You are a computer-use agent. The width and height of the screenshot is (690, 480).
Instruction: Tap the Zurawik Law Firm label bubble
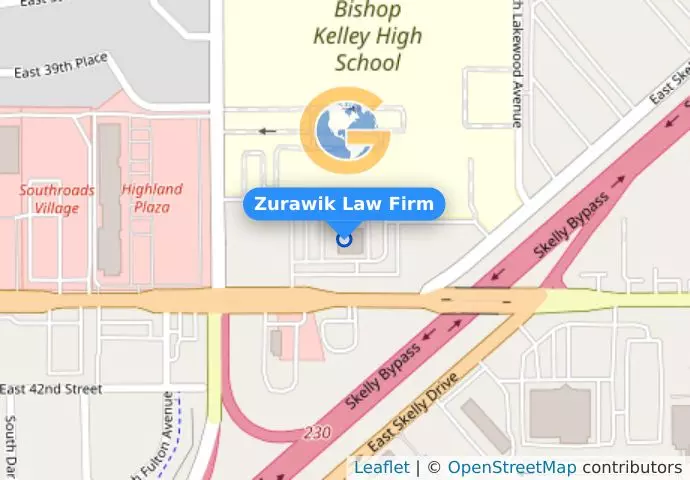click(x=344, y=204)
